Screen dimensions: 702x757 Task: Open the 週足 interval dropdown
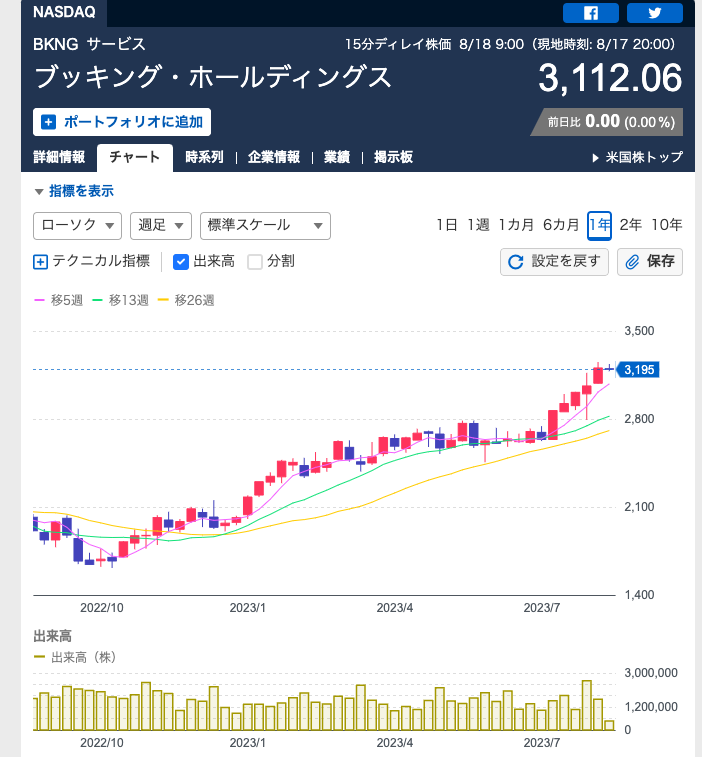click(x=160, y=226)
